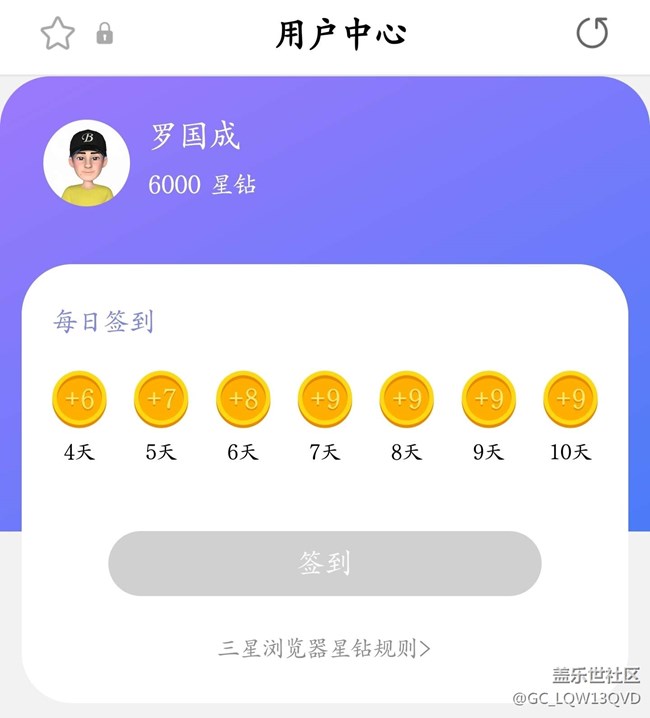Open 罗国成's profile avatar
This screenshot has width=650, height=718.
(86, 163)
